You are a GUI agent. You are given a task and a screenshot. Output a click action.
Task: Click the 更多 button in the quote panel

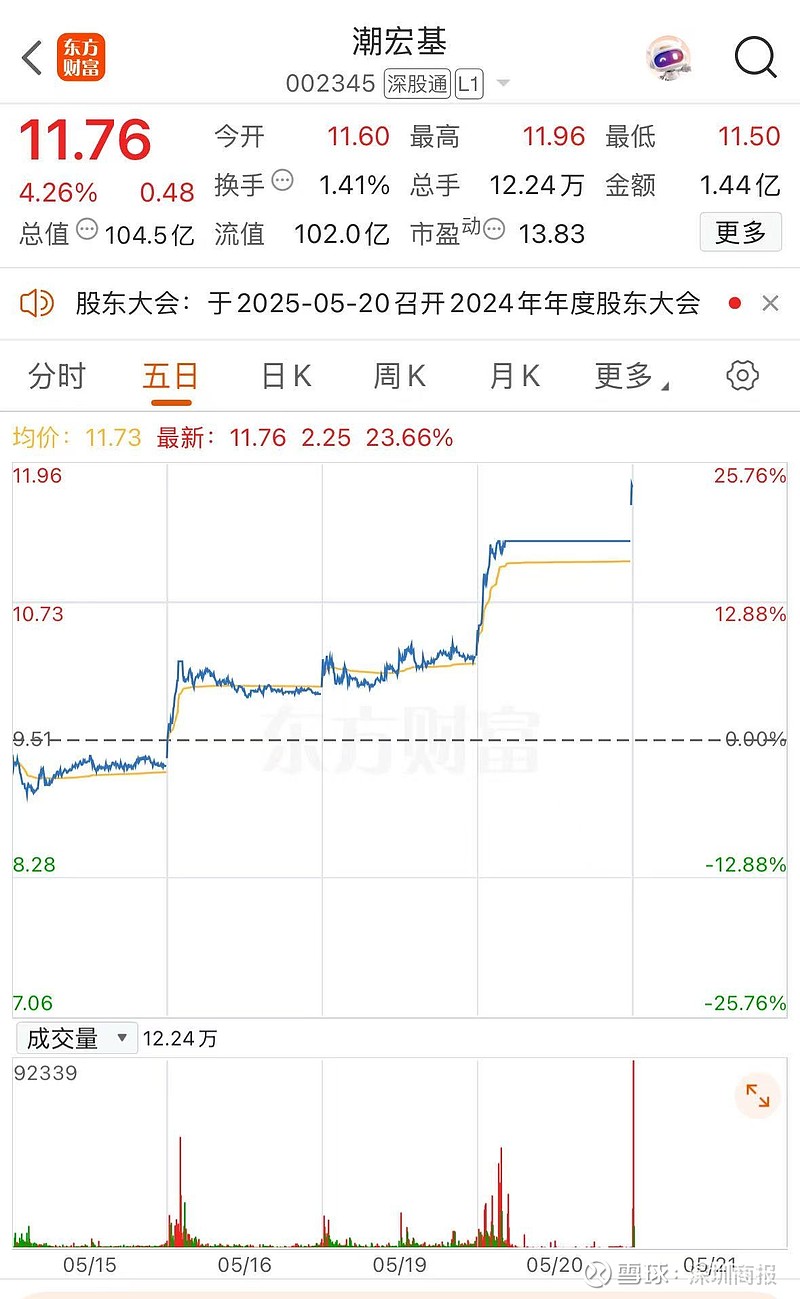click(x=740, y=232)
